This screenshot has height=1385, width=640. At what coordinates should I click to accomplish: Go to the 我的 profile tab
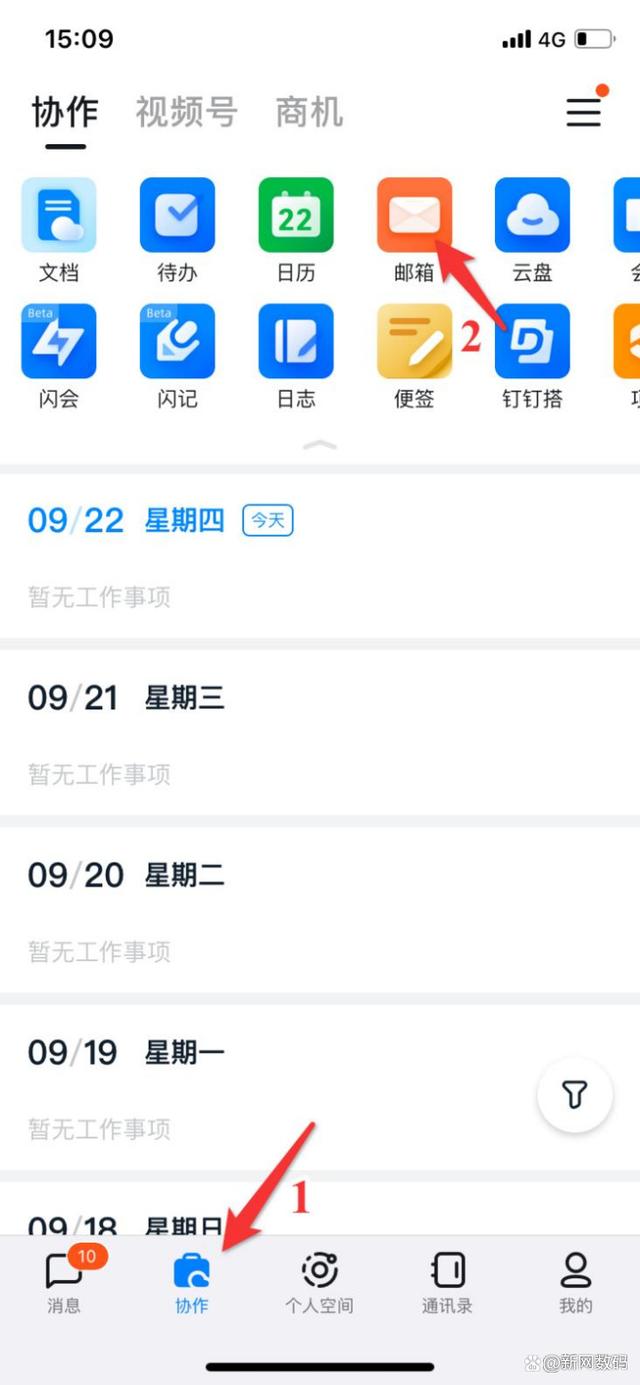click(575, 1281)
